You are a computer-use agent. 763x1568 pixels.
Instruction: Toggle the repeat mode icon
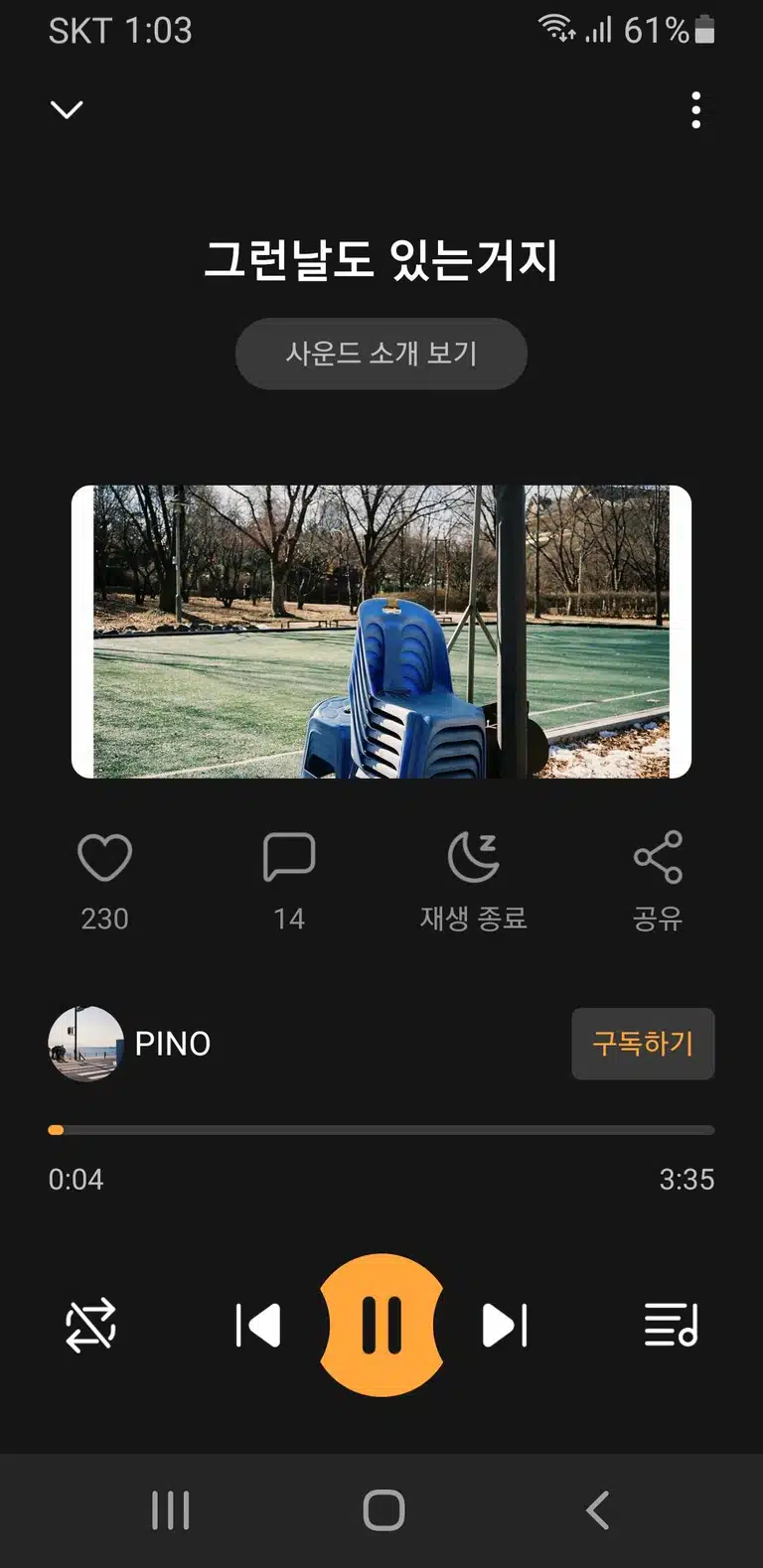click(x=90, y=1326)
